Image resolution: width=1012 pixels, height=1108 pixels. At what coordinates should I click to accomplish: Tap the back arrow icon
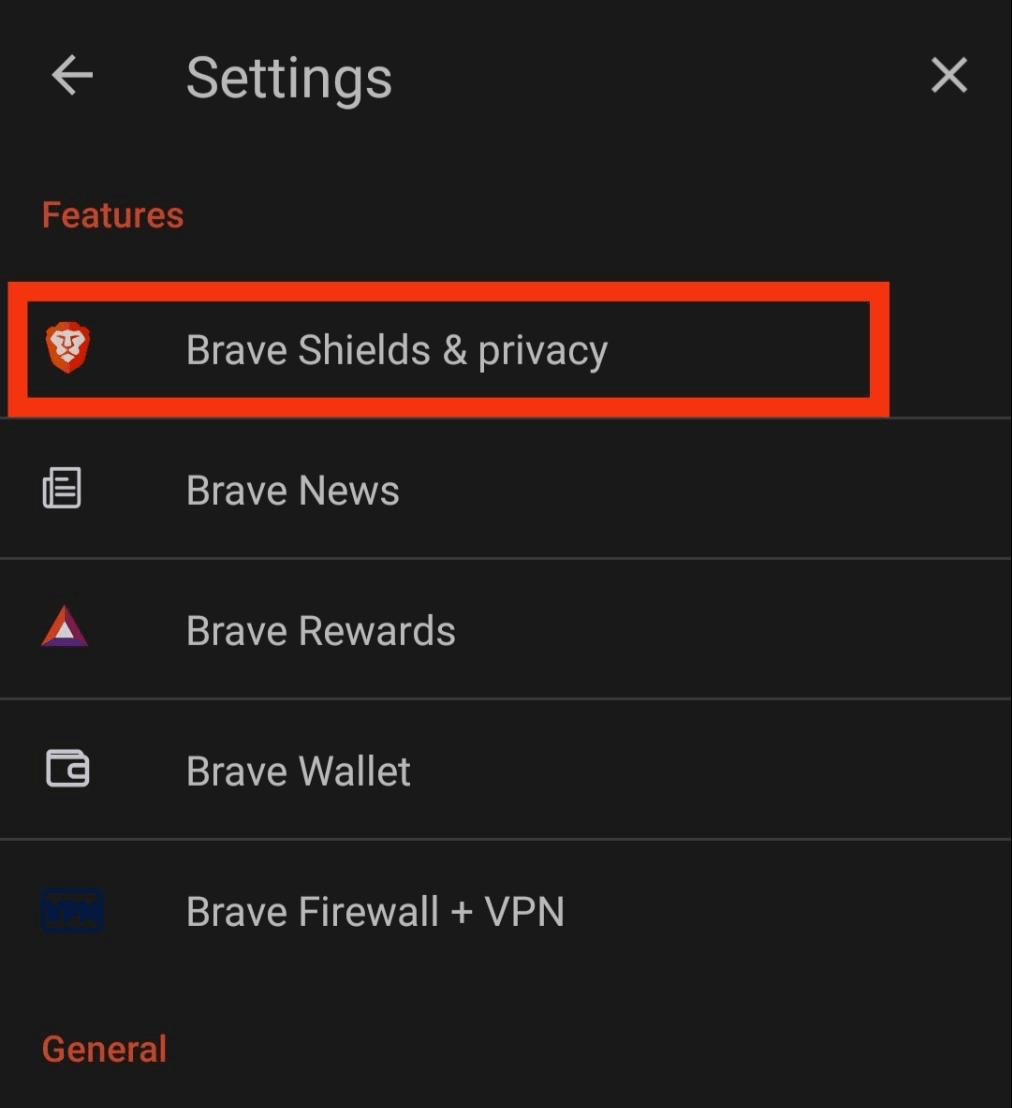coord(71,75)
